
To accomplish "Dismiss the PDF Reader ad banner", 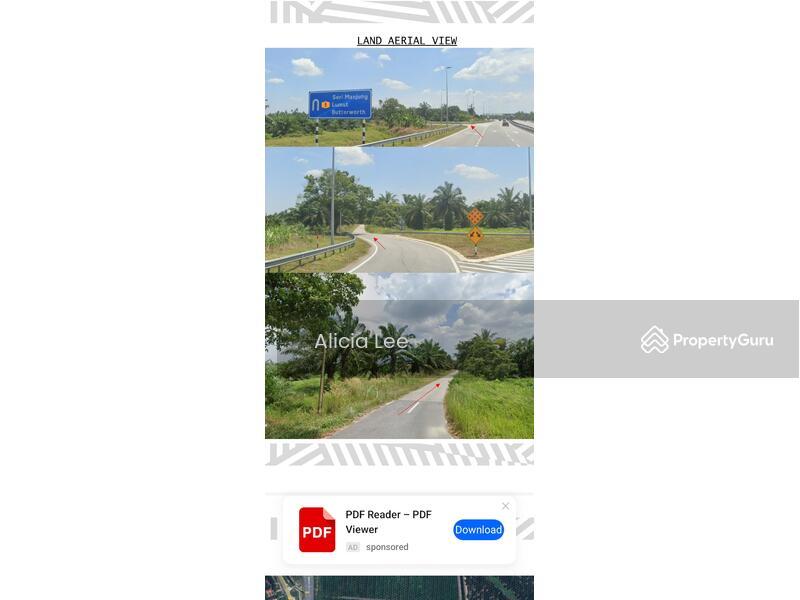I will [505, 506].
